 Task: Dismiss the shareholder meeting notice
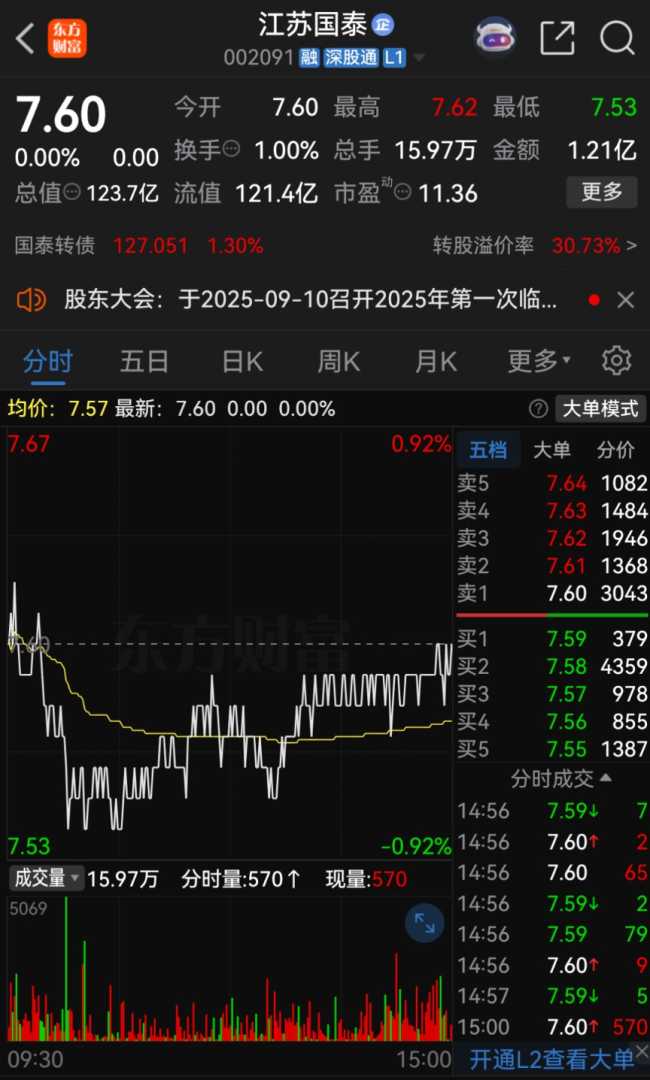click(x=625, y=299)
